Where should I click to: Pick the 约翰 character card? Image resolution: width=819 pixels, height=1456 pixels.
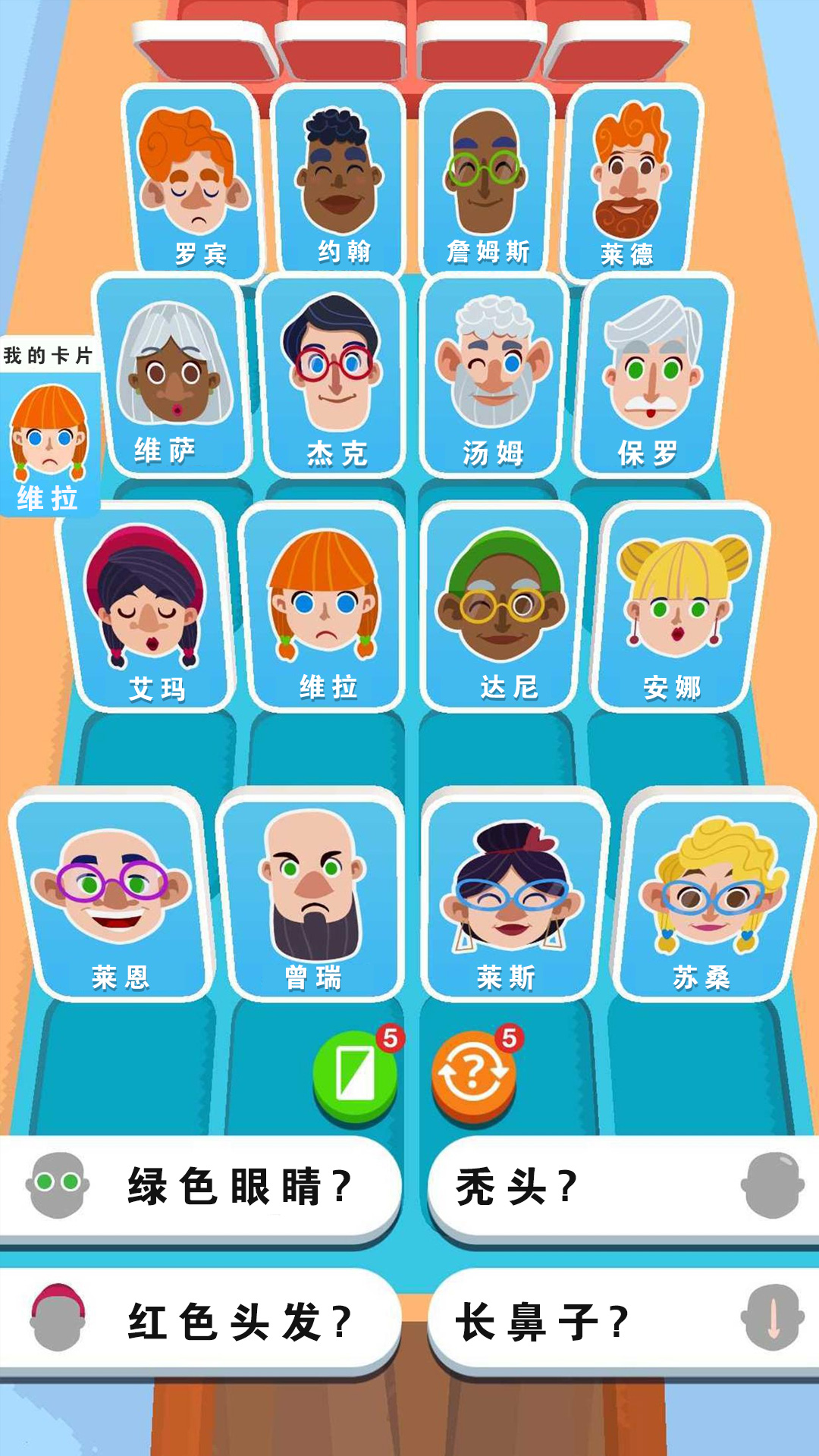tap(340, 182)
